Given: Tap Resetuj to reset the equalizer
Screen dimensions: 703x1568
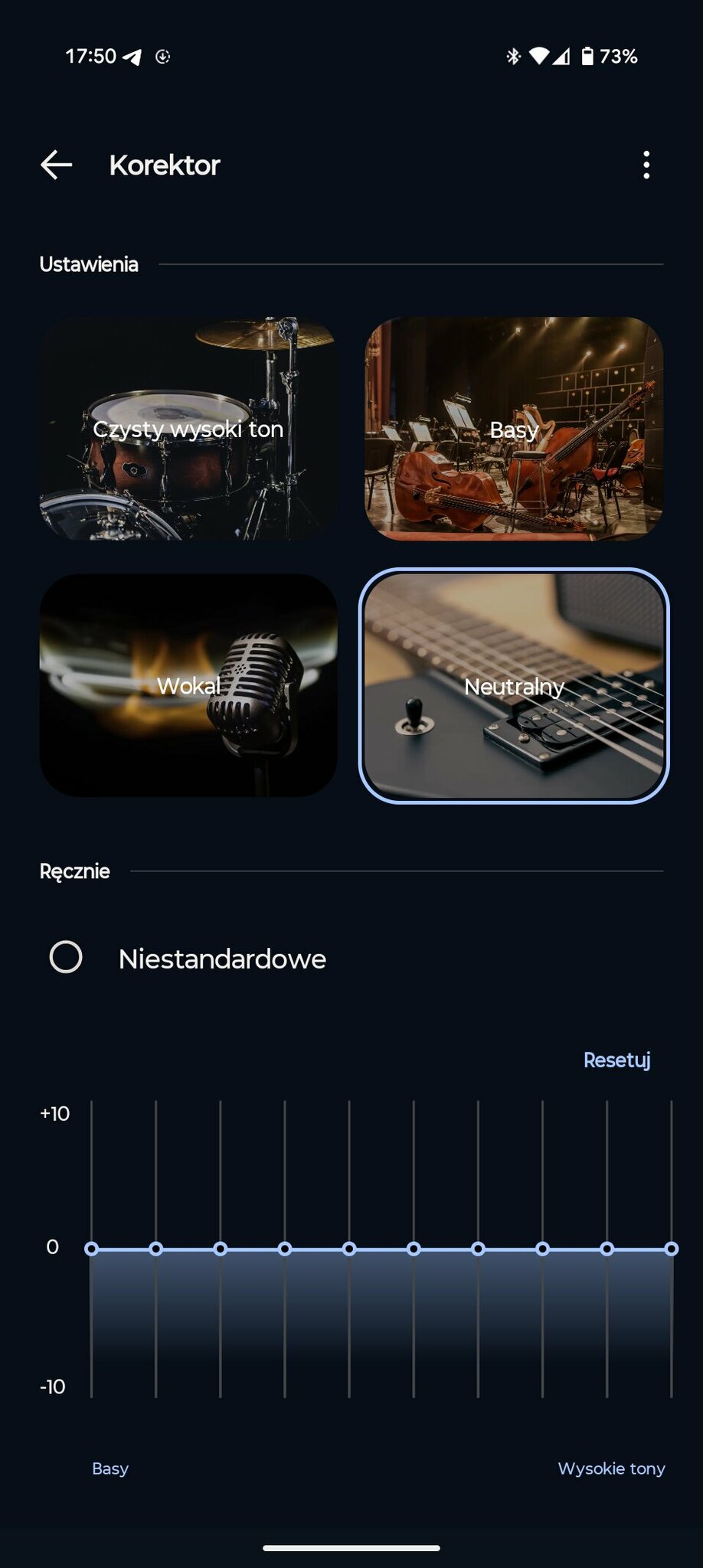Looking at the screenshot, I should 616,1060.
